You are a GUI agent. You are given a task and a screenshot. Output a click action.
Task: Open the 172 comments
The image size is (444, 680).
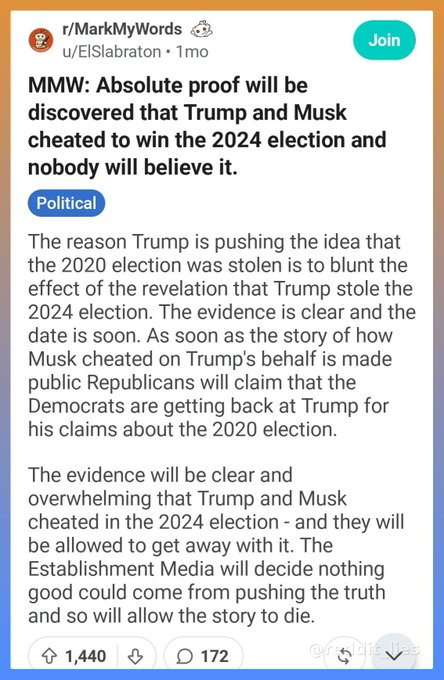pyautogui.click(x=203, y=656)
